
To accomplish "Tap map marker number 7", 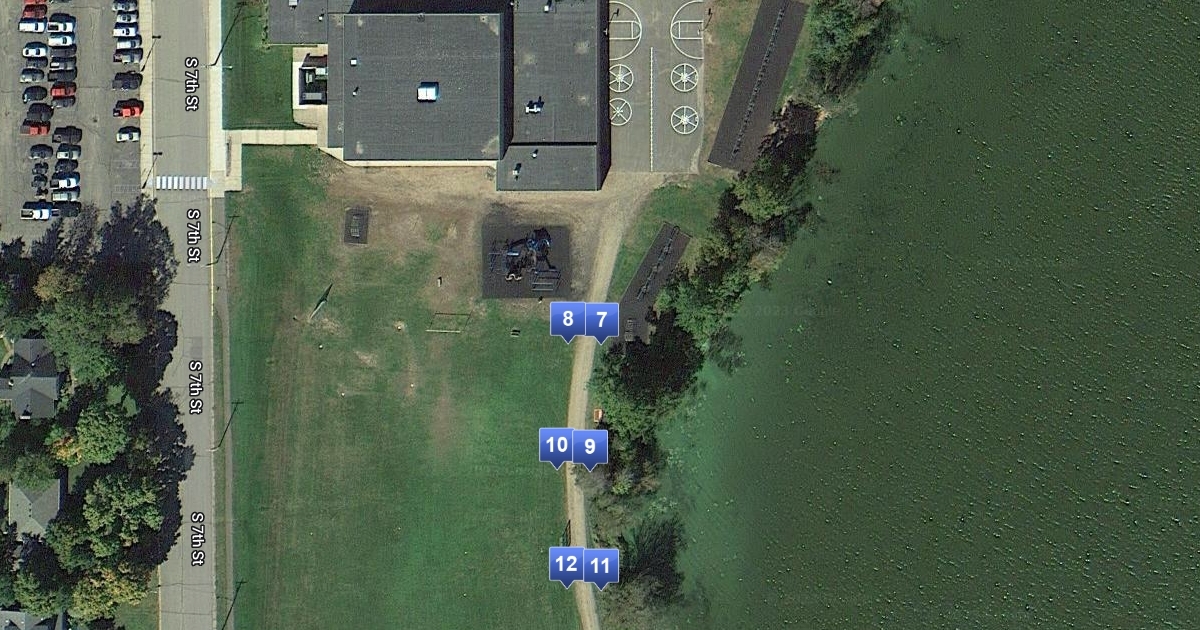I will (601, 320).
